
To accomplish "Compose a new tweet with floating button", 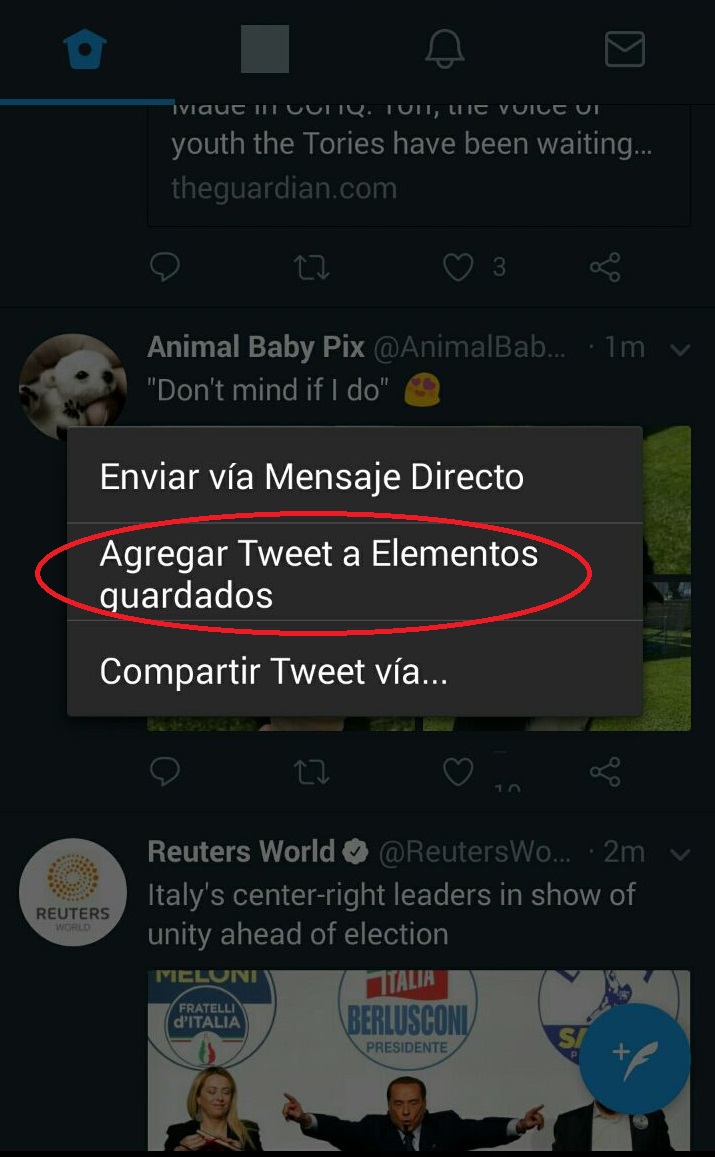I will [x=635, y=1059].
